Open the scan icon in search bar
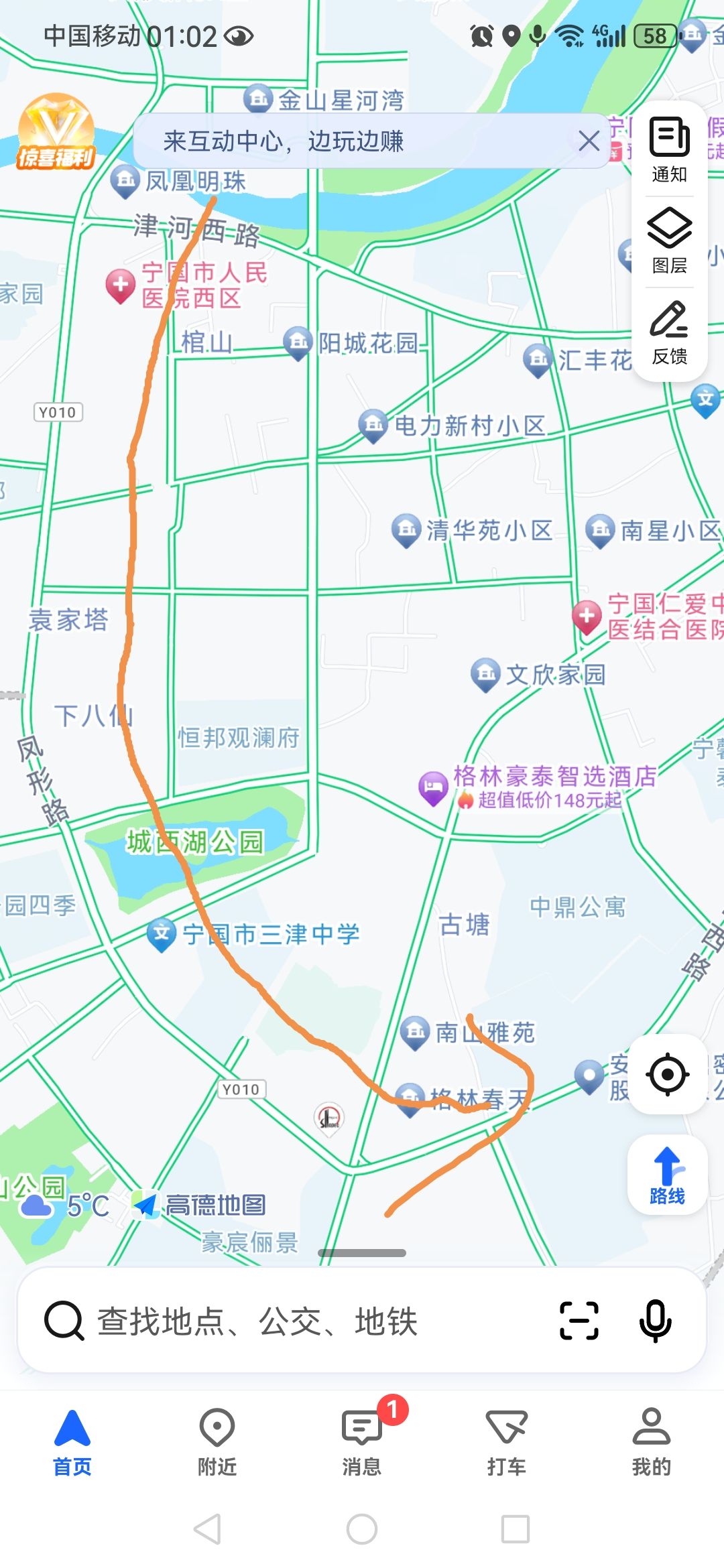The width and height of the screenshot is (724, 1568). coord(579,1321)
